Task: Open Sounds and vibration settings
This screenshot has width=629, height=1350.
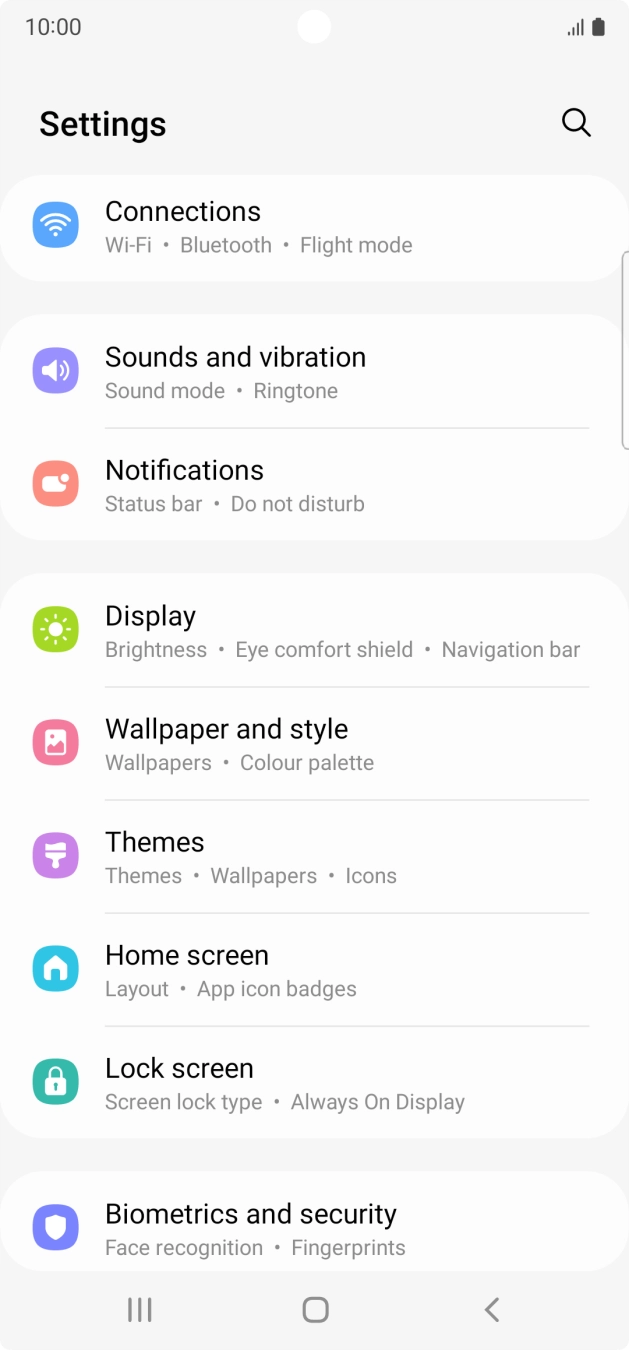Action: pyautogui.click(x=314, y=372)
